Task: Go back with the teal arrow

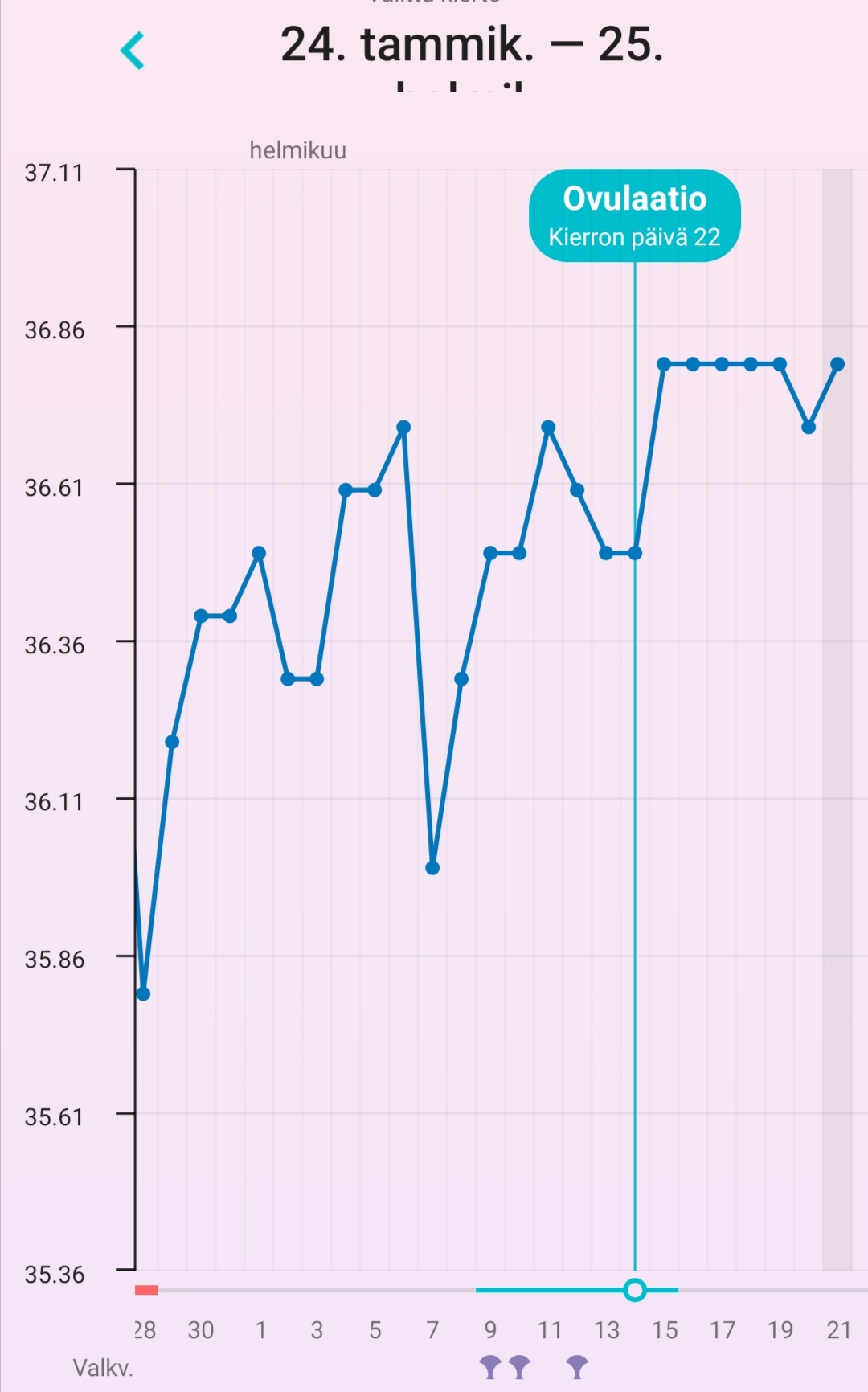Action: point(133,51)
